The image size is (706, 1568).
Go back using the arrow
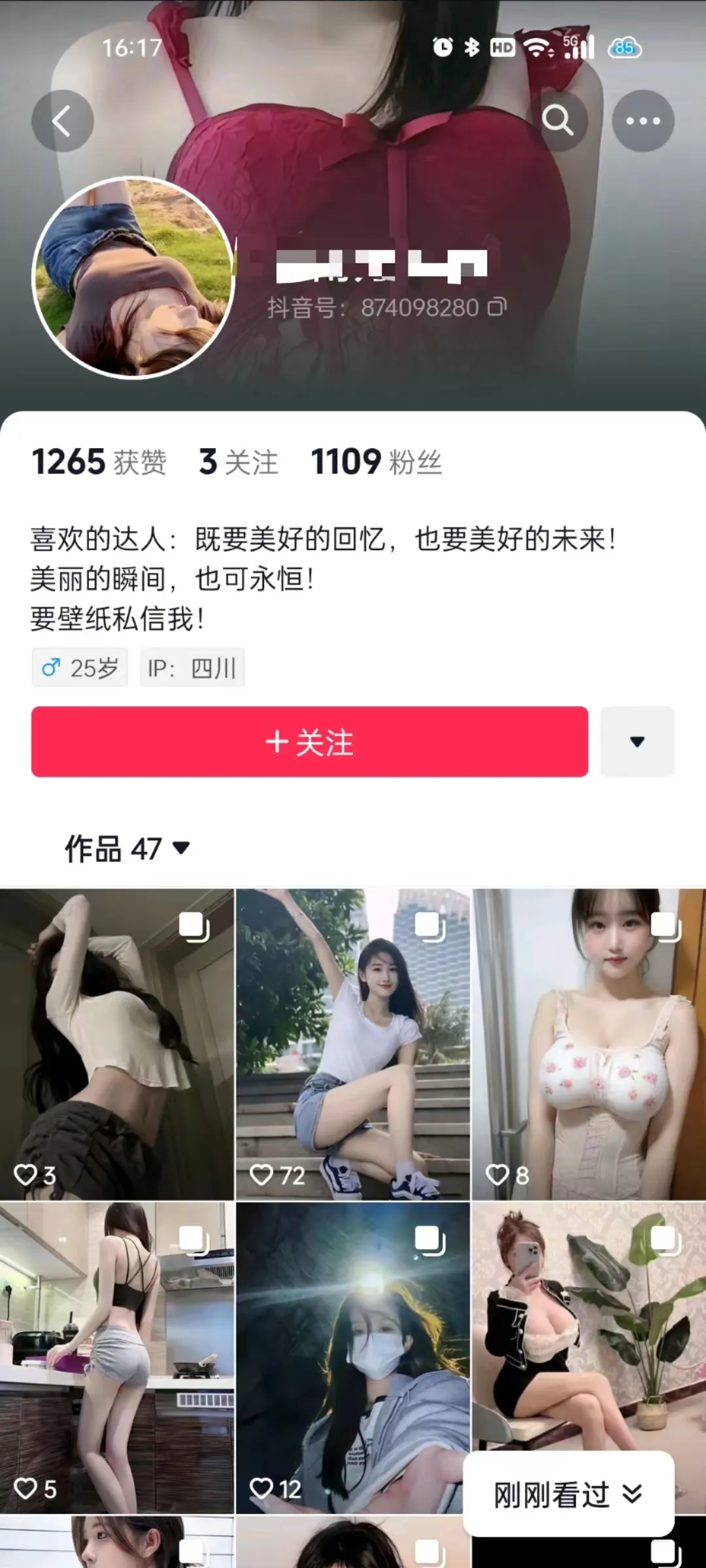(x=62, y=121)
